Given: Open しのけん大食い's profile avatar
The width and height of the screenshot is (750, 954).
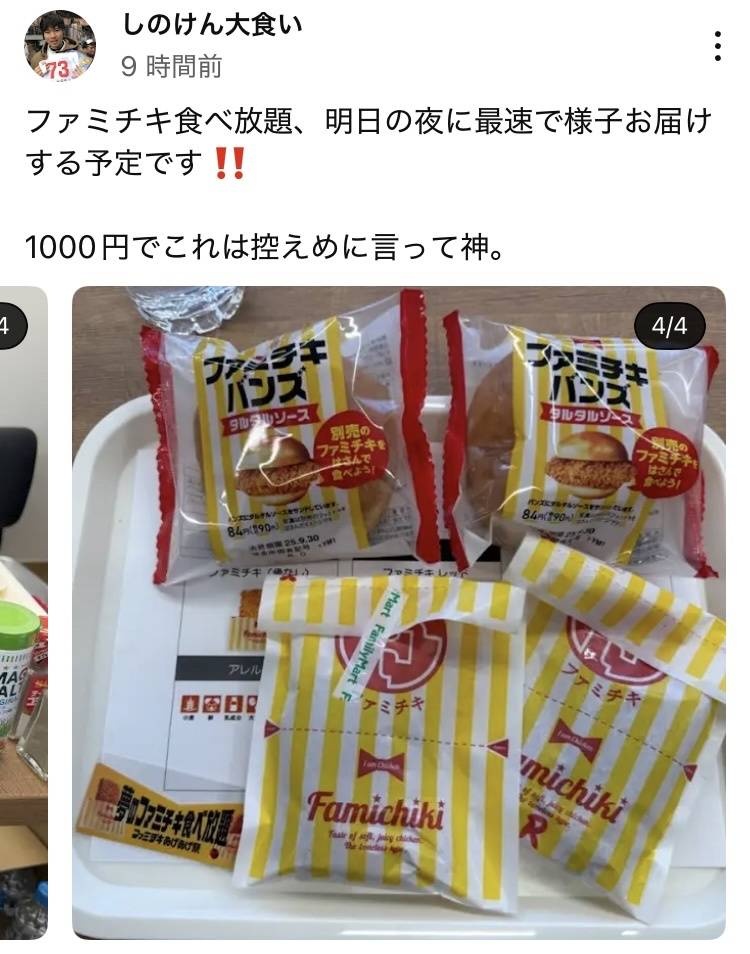Looking at the screenshot, I should click(59, 46).
